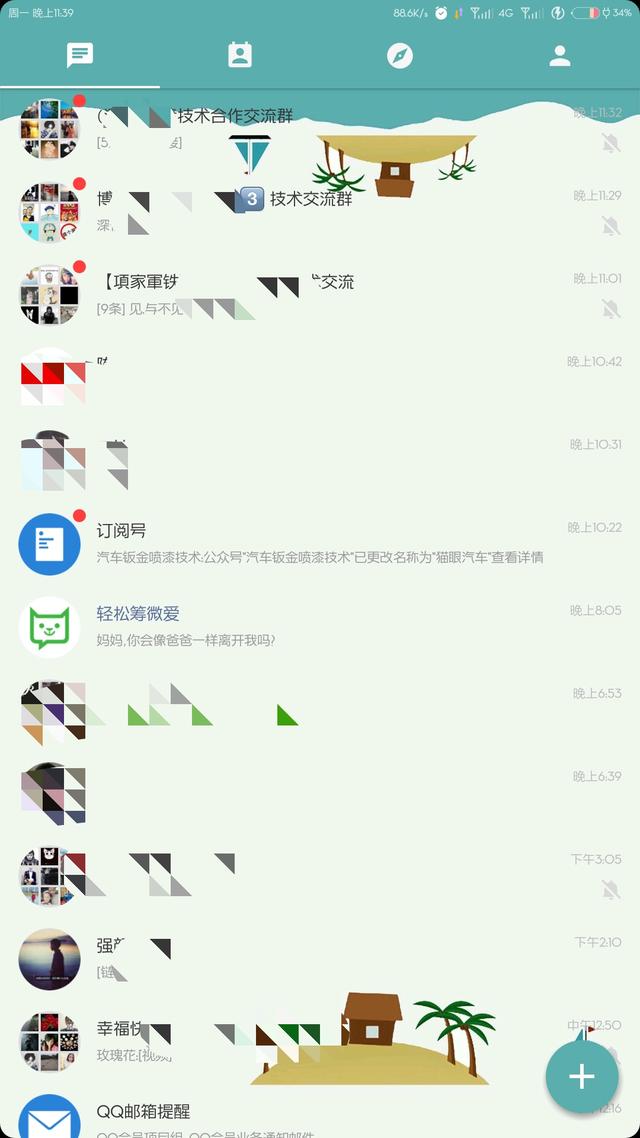
Task: Open the chat from 下午2:10
Action: tap(320, 958)
